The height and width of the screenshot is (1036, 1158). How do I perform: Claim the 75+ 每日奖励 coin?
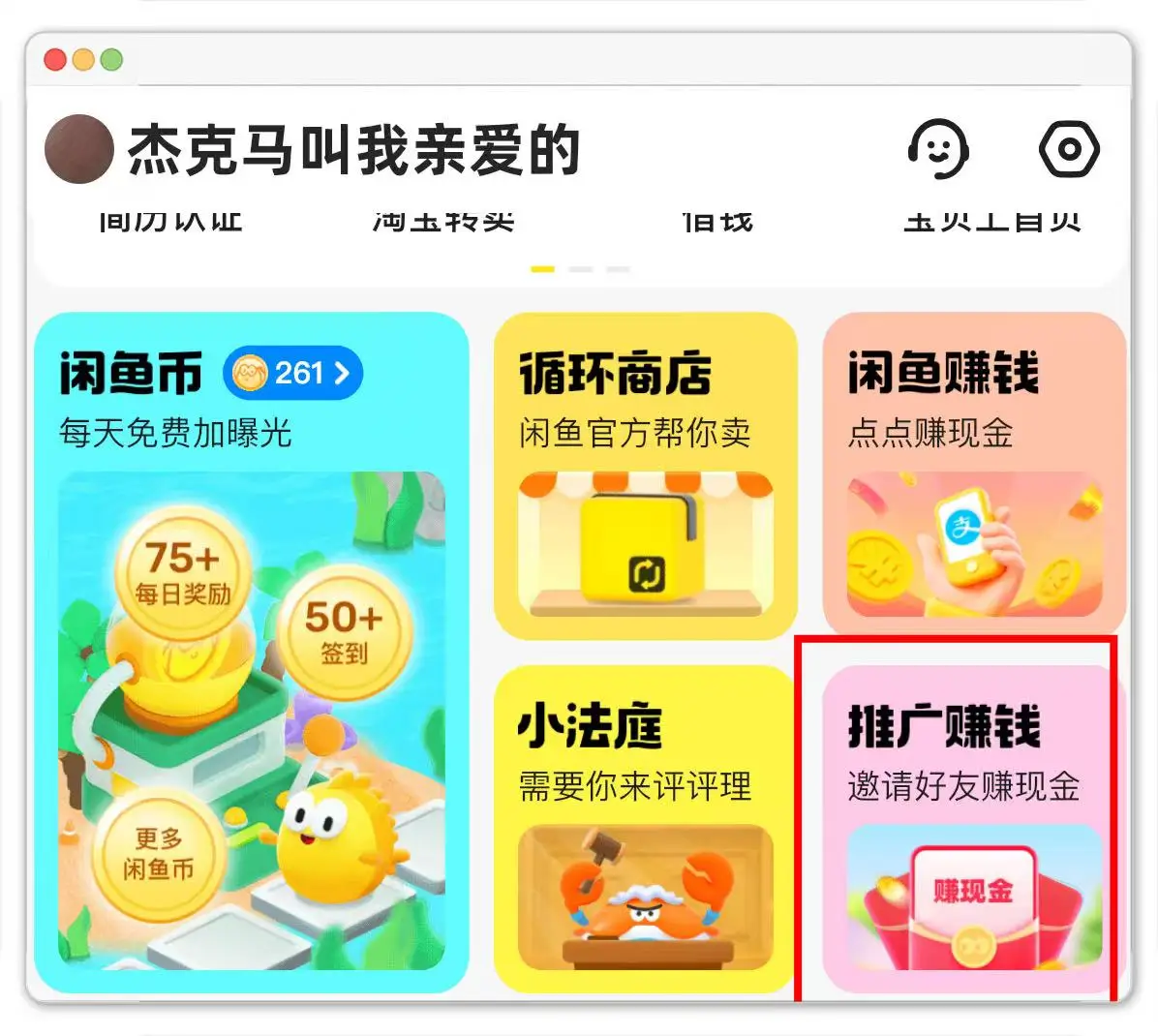click(183, 572)
